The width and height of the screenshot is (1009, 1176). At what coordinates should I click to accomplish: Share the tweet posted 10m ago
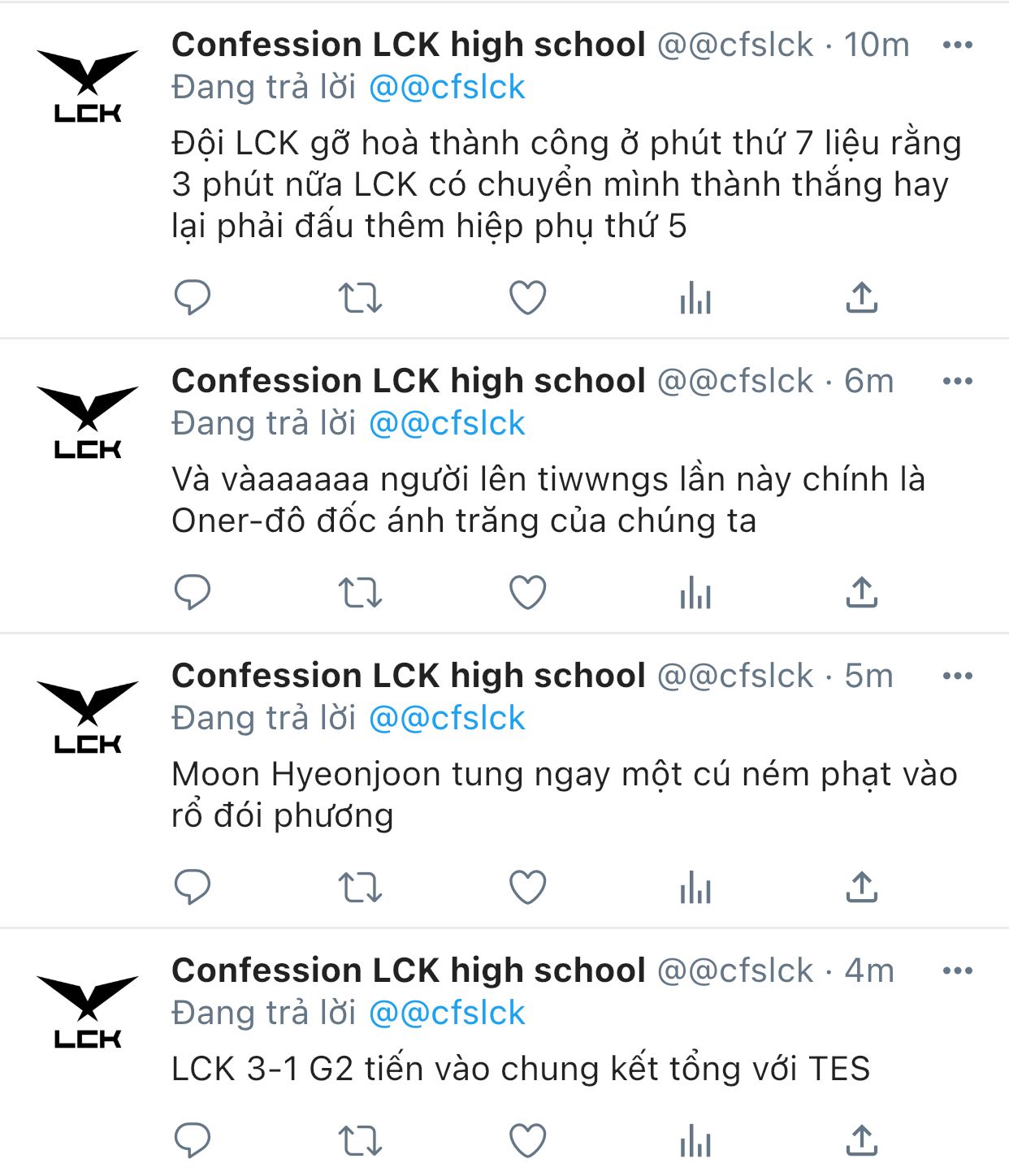pos(862,297)
